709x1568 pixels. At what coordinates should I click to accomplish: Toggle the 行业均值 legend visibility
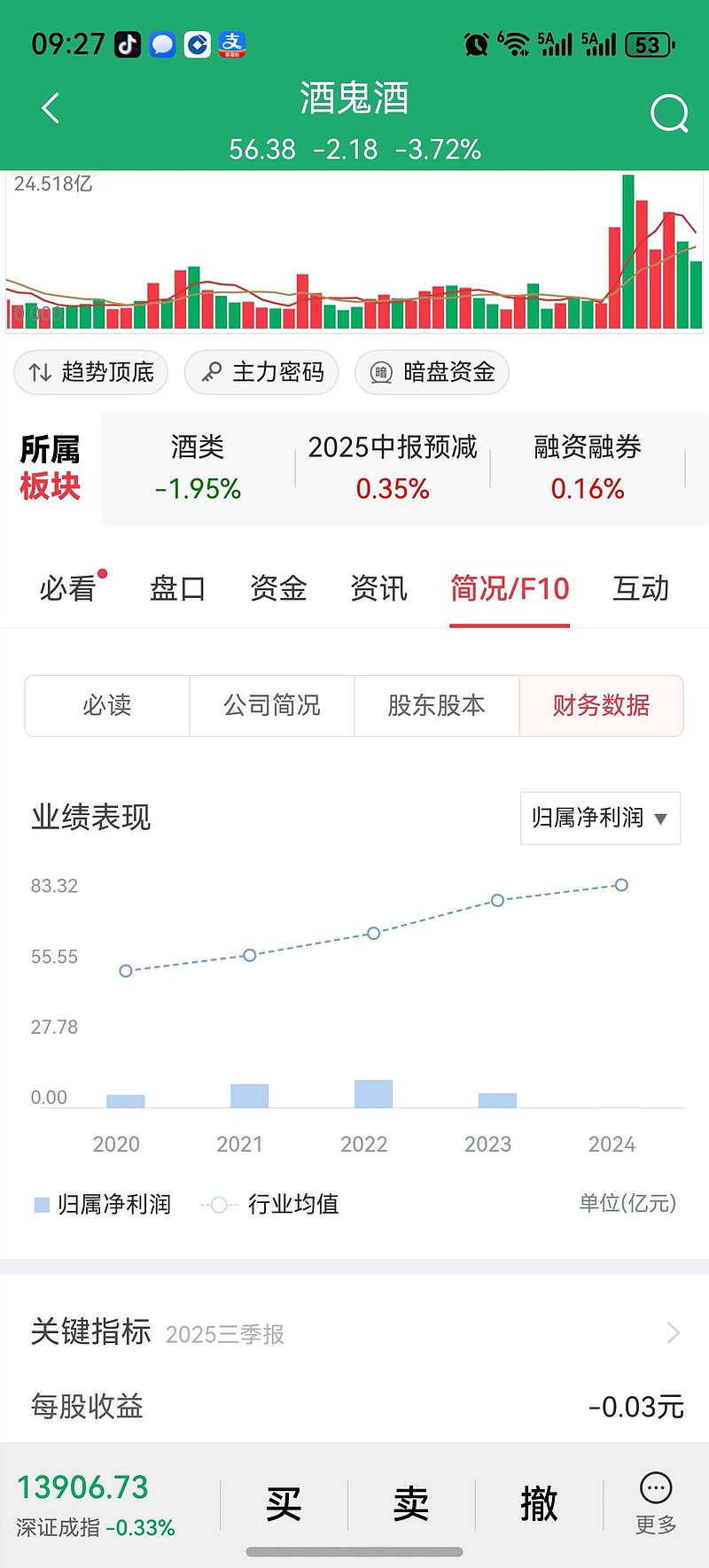292,1204
